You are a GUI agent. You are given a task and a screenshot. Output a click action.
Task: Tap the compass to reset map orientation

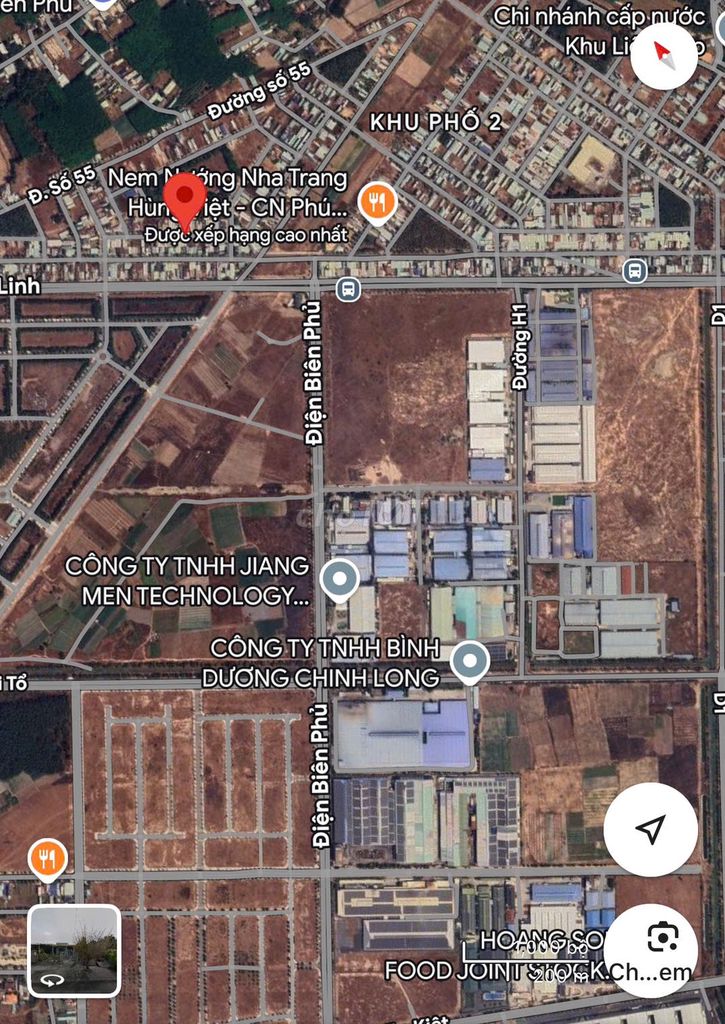click(664, 55)
